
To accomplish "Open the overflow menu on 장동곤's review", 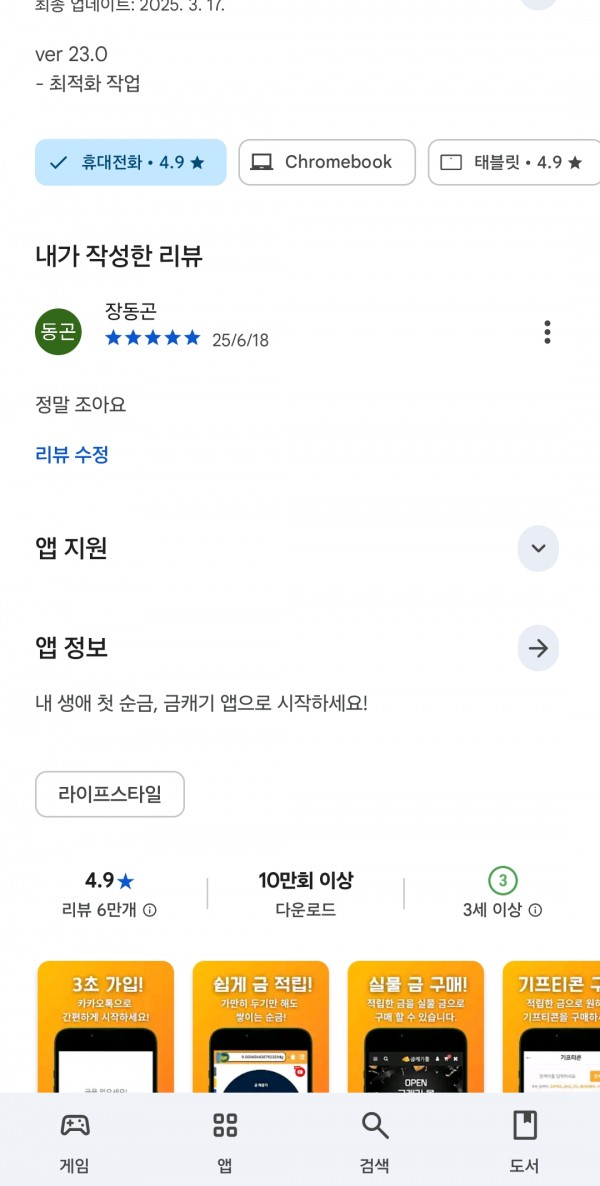I will click(x=547, y=332).
